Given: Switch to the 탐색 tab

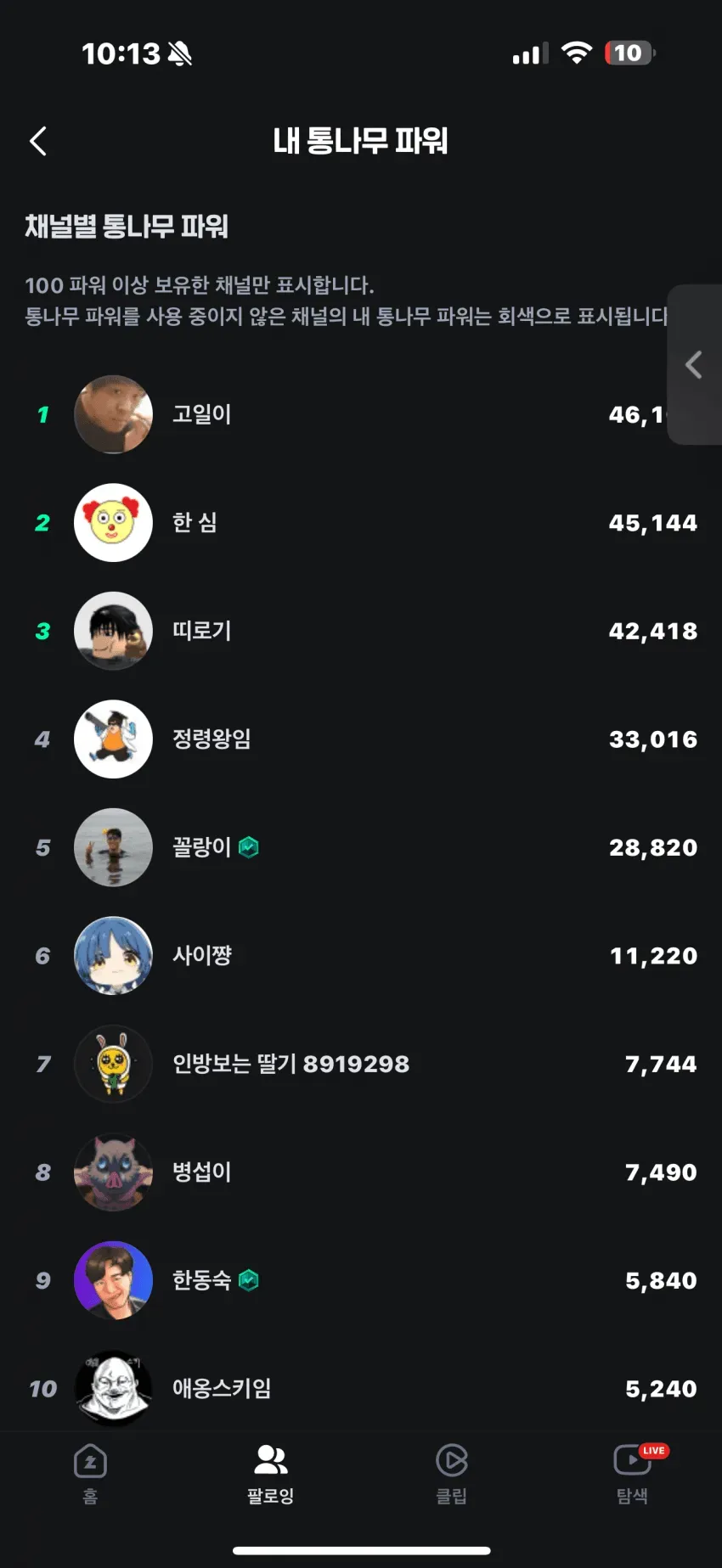Looking at the screenshot, I should (633, 1474).
